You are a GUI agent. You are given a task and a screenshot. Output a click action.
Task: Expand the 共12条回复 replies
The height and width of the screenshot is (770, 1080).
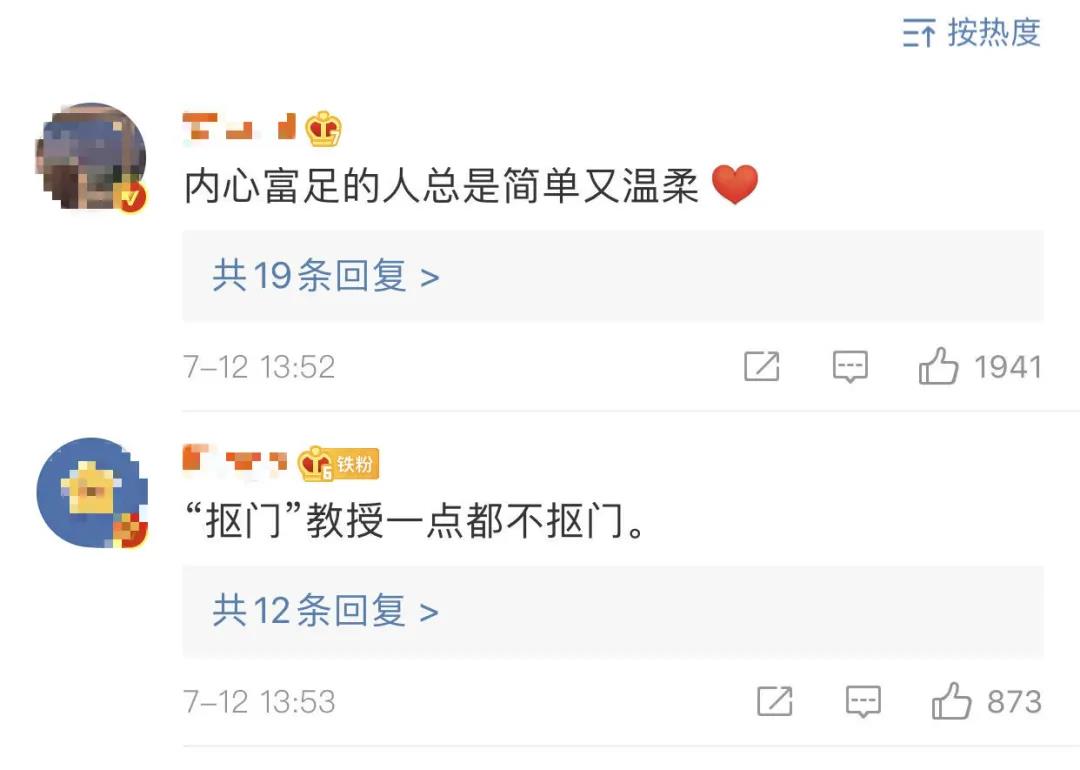point(325,611)
